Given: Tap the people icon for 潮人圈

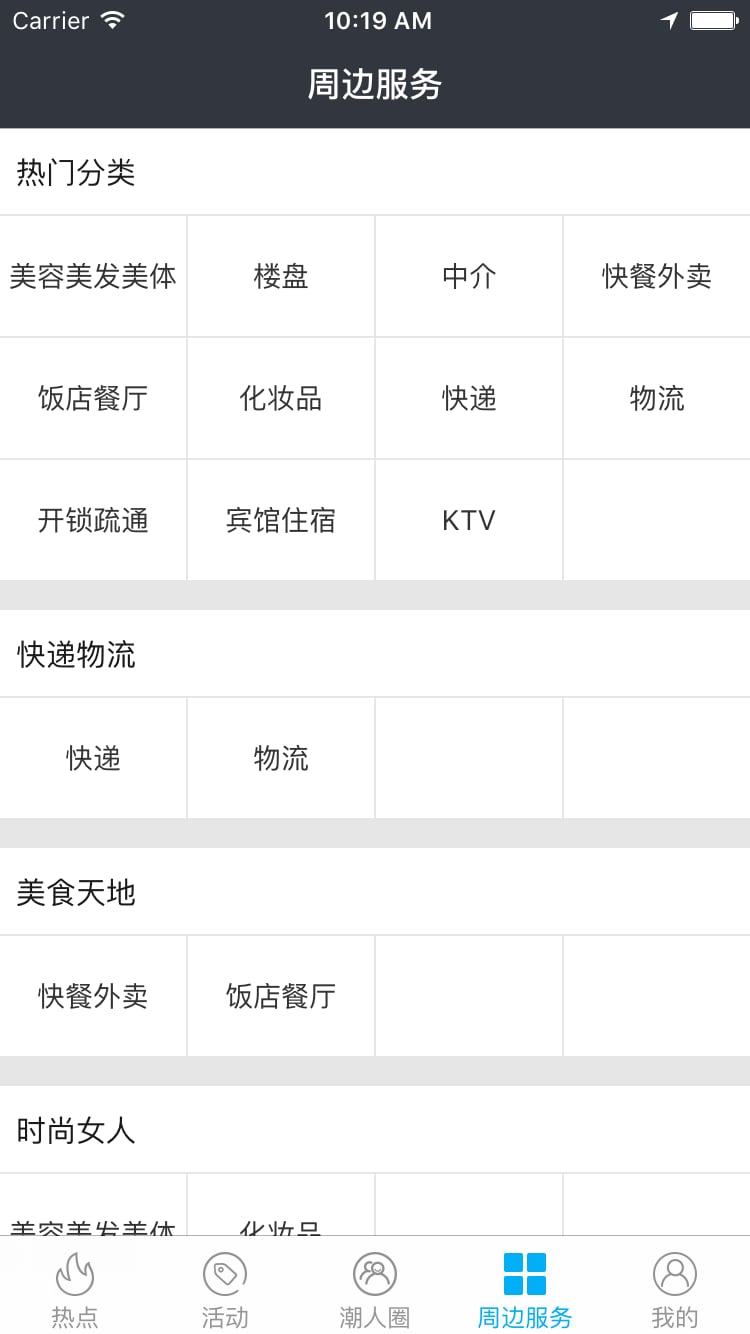Looking at the screenshot, I should [x=374, y=1273].
